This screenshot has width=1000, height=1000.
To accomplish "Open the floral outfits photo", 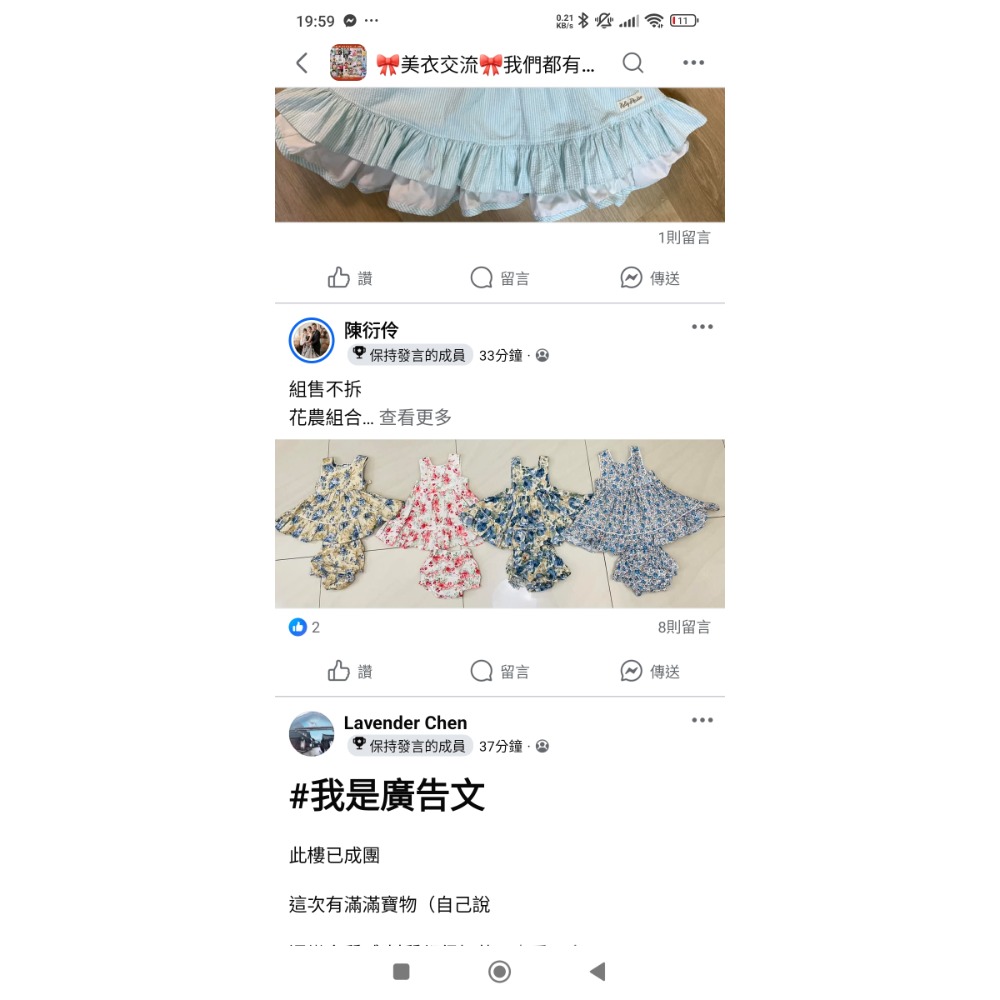I will 499,523.
